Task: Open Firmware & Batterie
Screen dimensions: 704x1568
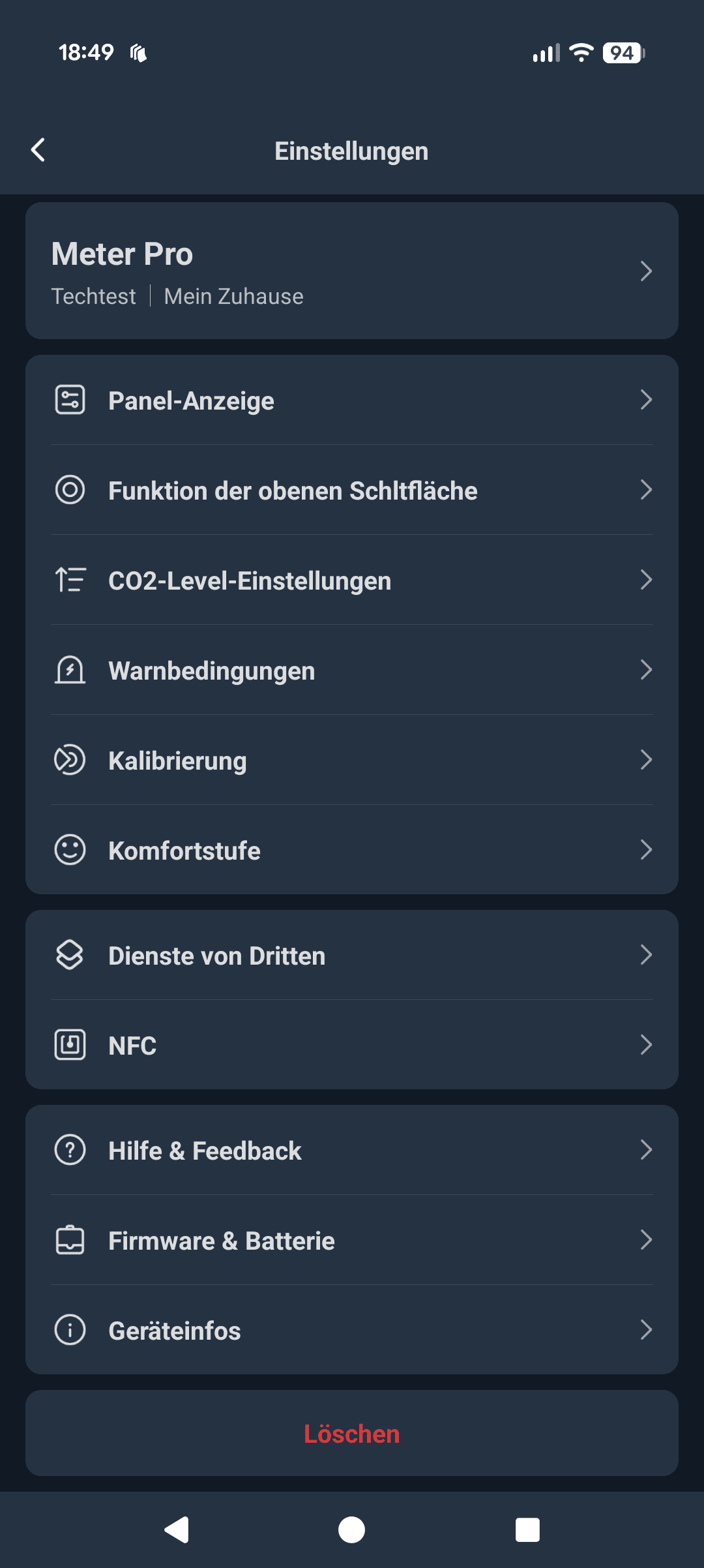Action: [x=352, y=1240]
